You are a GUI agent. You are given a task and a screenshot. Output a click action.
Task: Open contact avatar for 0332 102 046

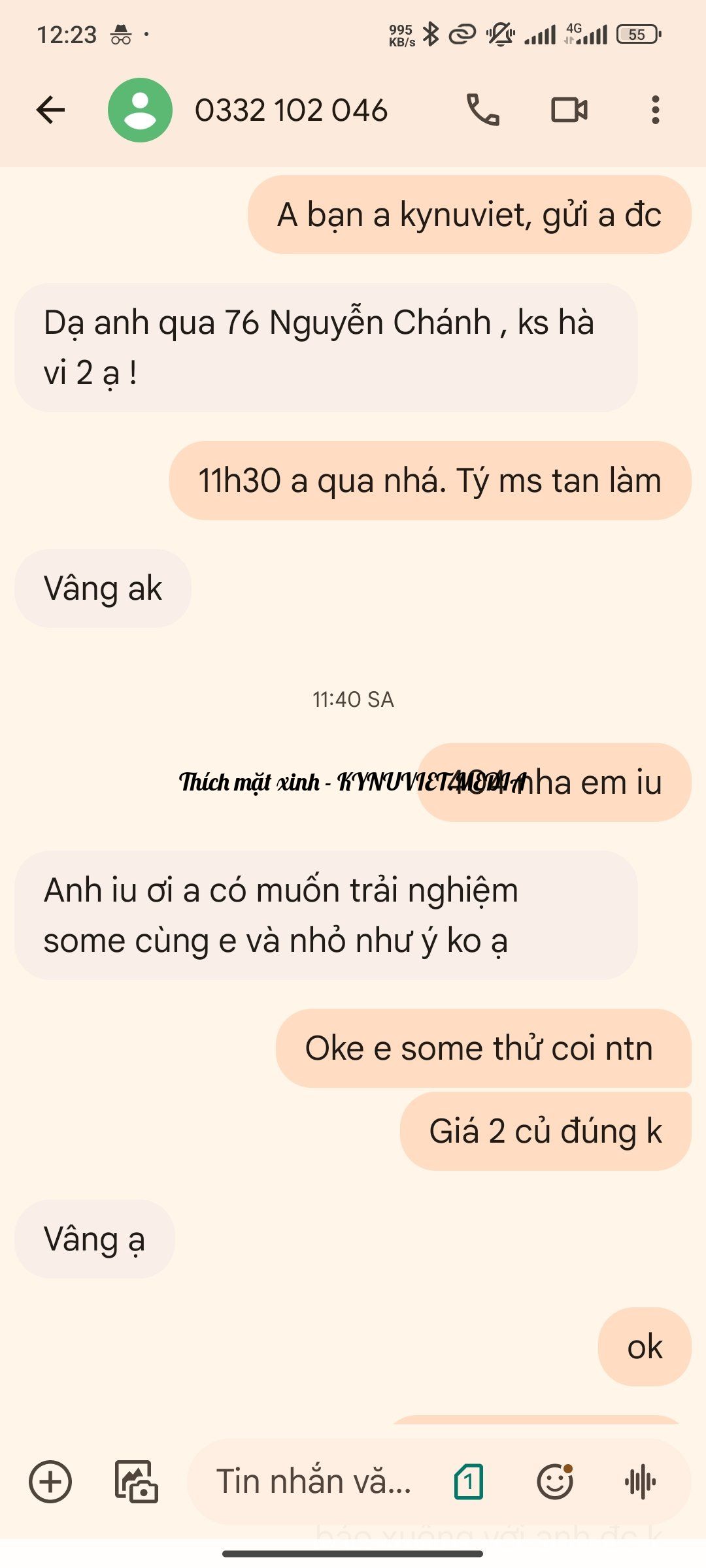(140, 110)
